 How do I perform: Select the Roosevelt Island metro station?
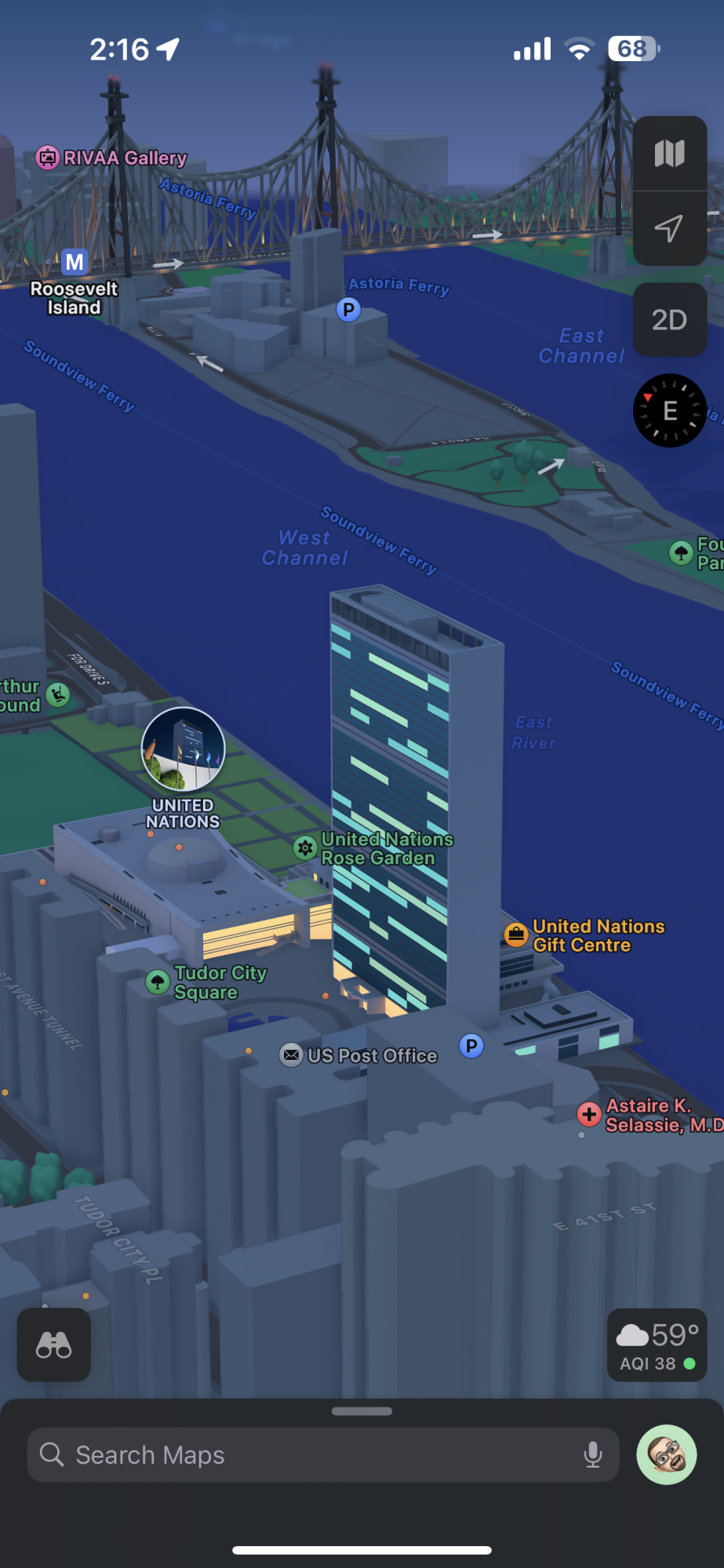click(75, 262)
